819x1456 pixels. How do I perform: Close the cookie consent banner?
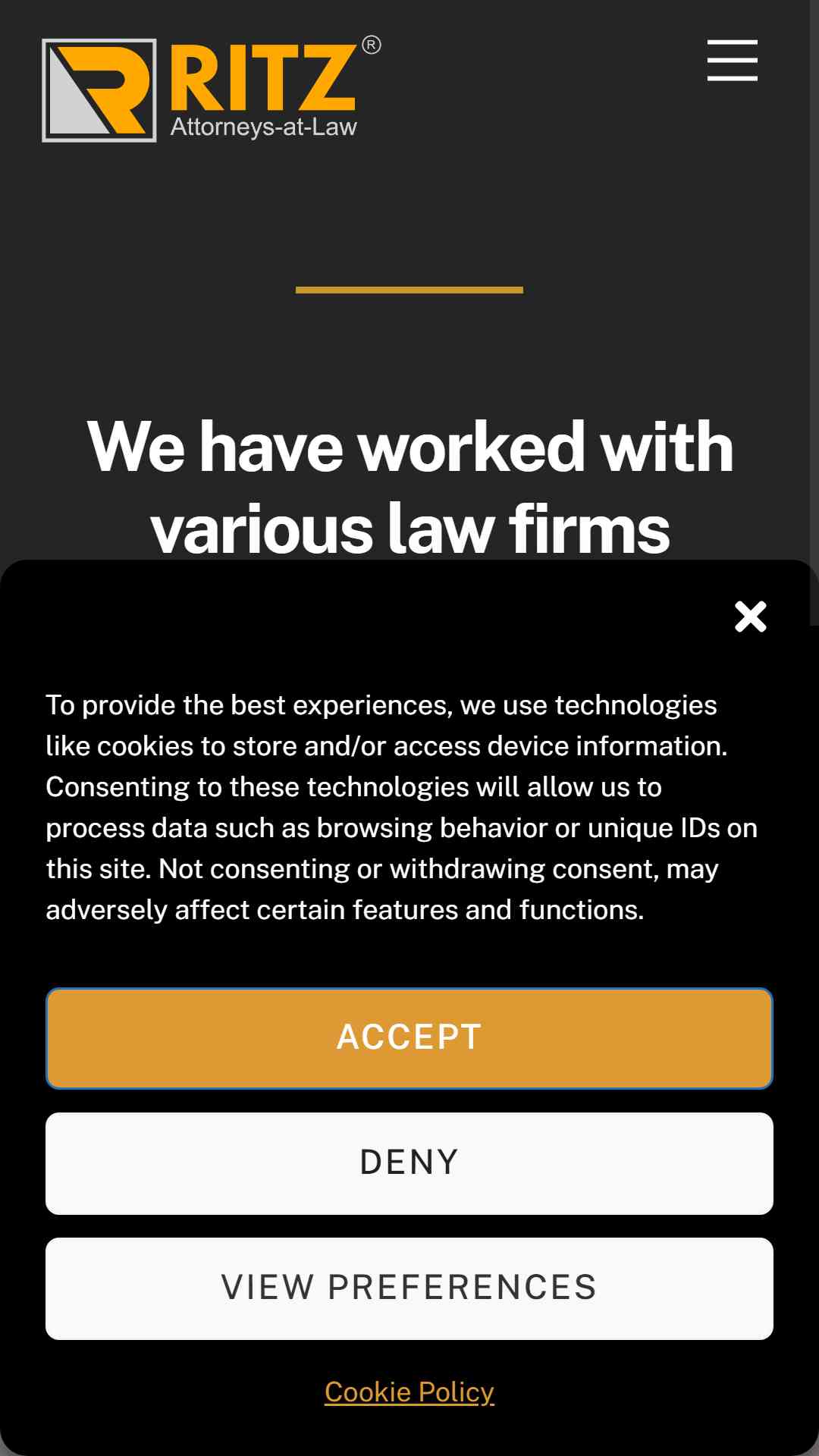pos(751,617)
